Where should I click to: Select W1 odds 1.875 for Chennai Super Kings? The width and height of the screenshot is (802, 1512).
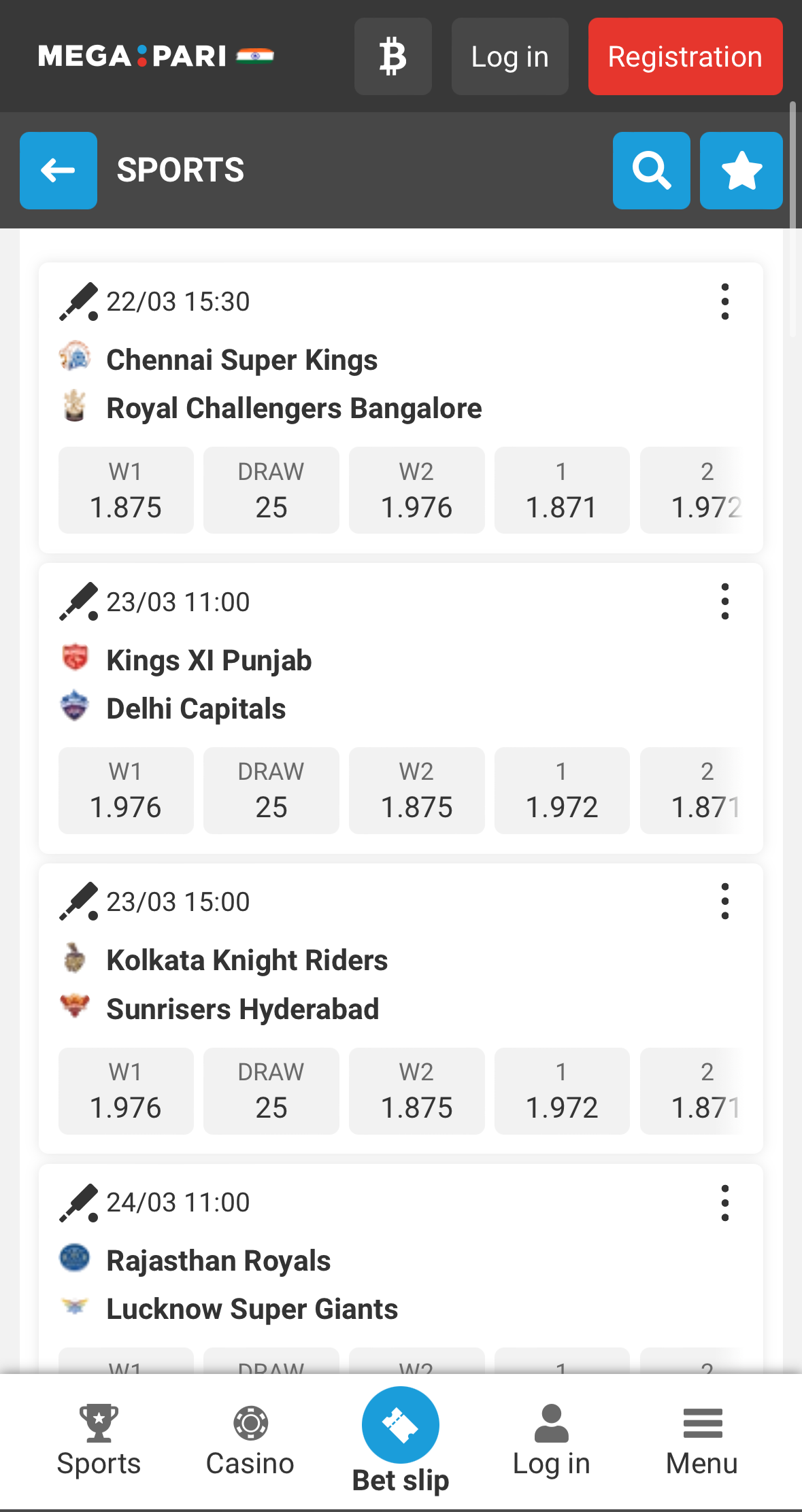[126, 489]
